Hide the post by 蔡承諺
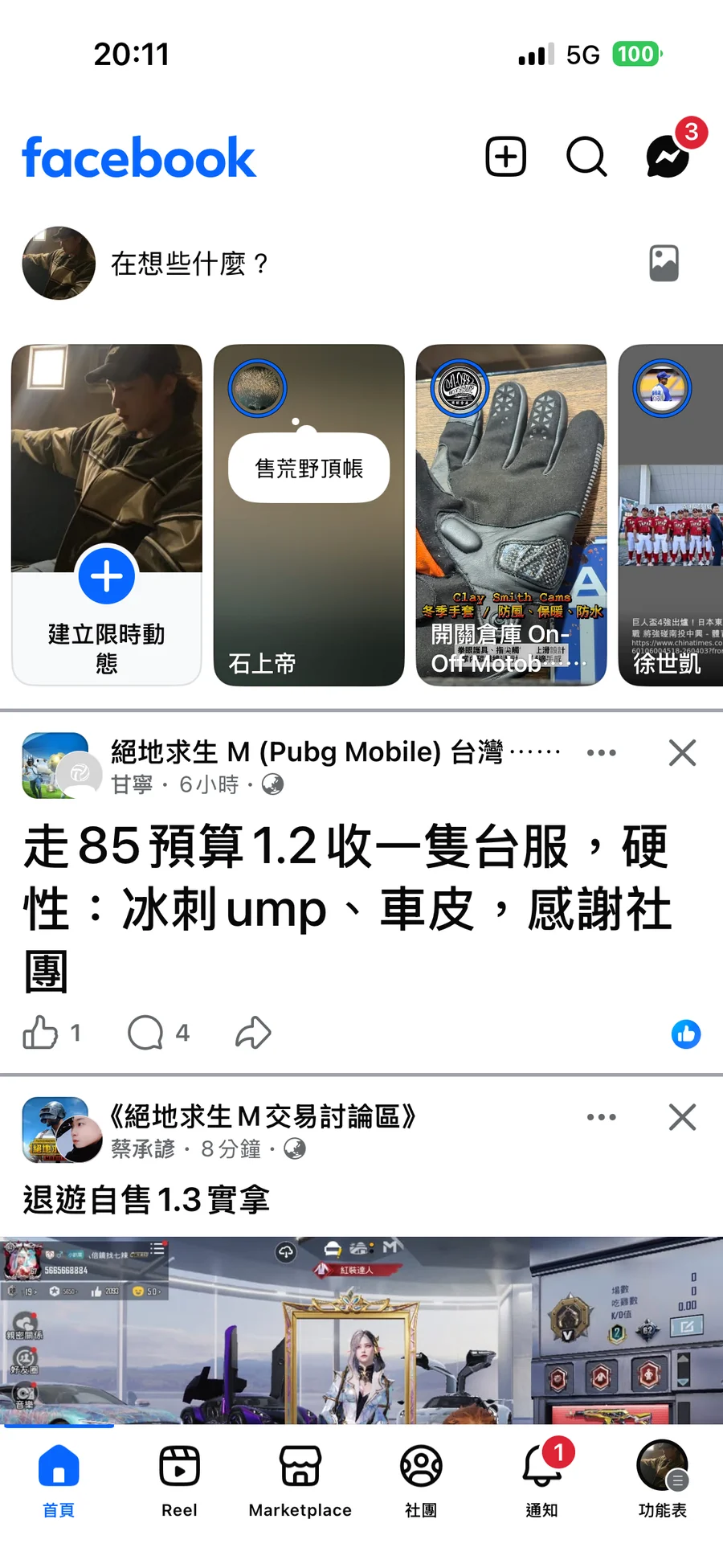Viewport: 723px width, 1568px height. (x=682, y=1117)
